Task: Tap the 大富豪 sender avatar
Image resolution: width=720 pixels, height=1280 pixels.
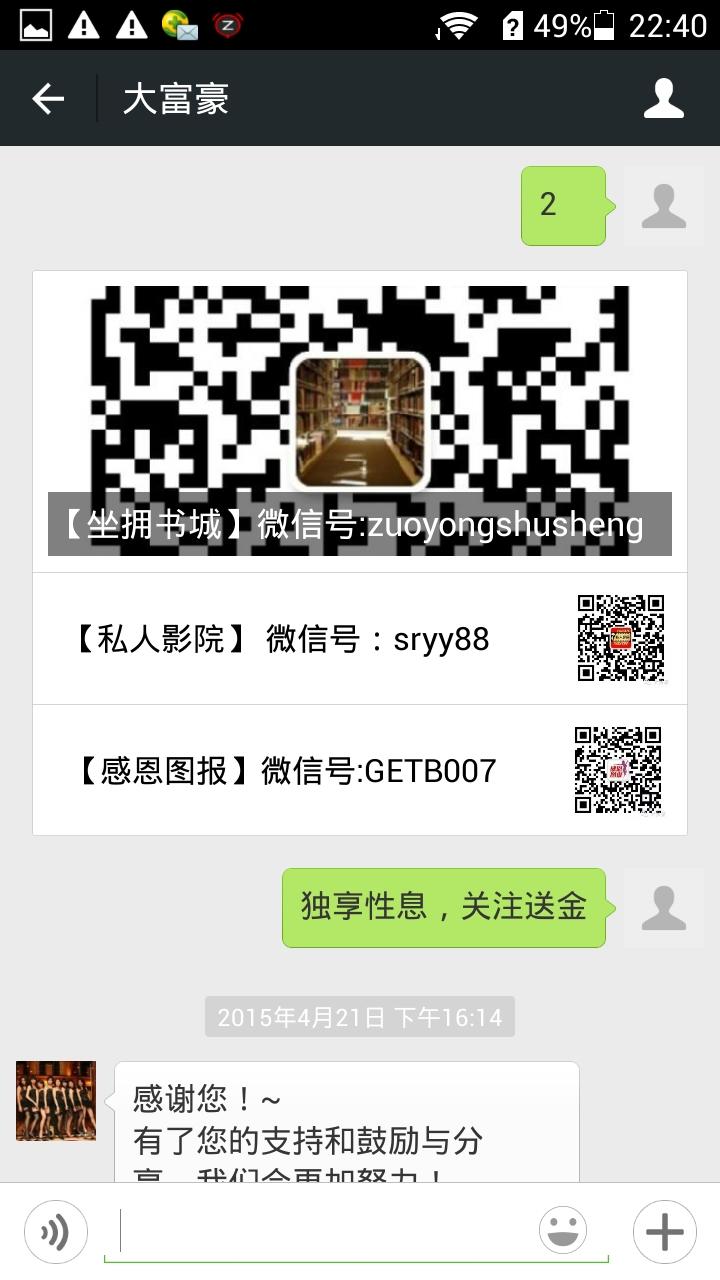Action: pyautogui.click(x=56, y=1101)
